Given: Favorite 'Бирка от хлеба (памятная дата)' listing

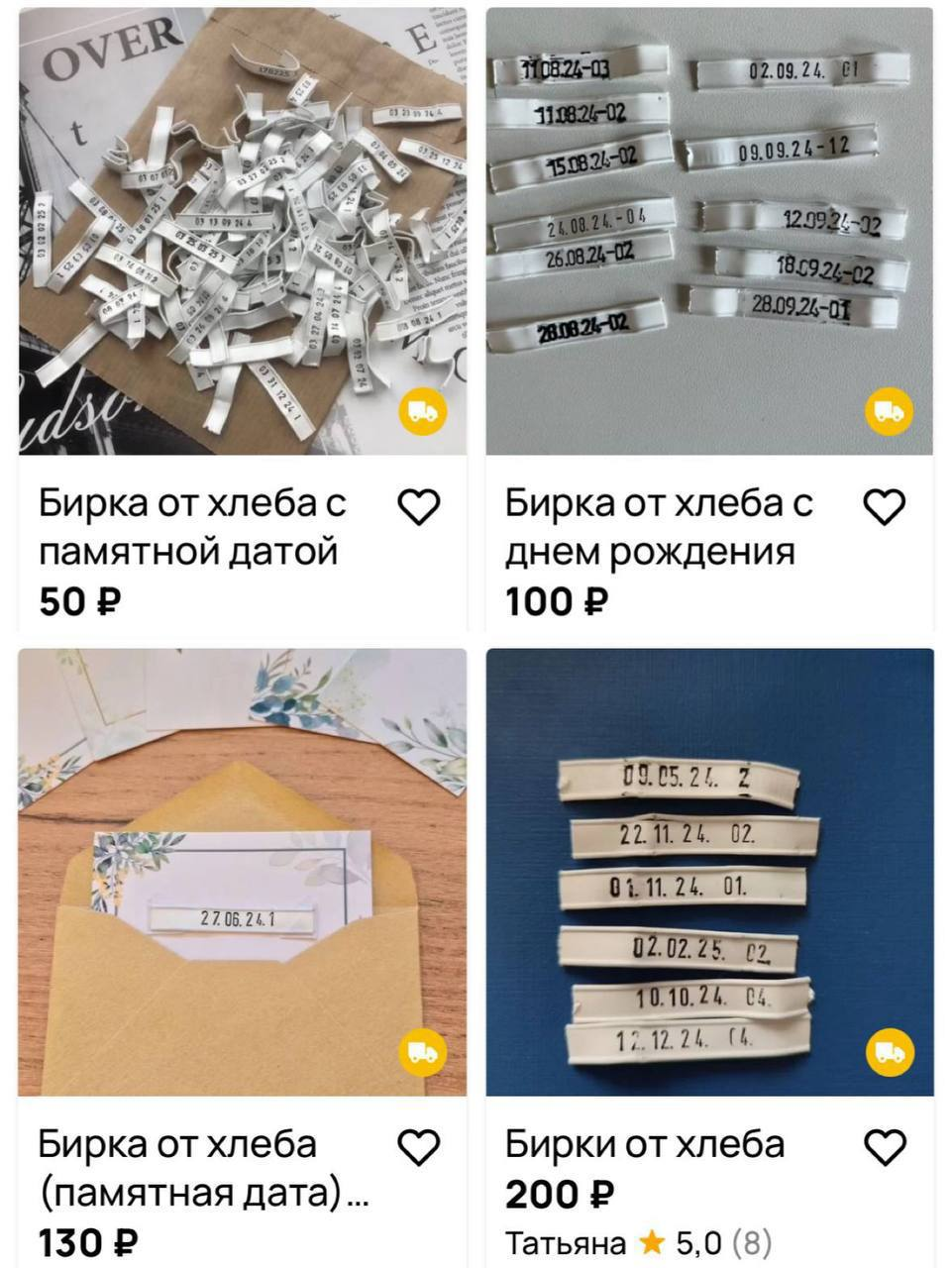Looking at the screenshot, I should pos(419,1148).
